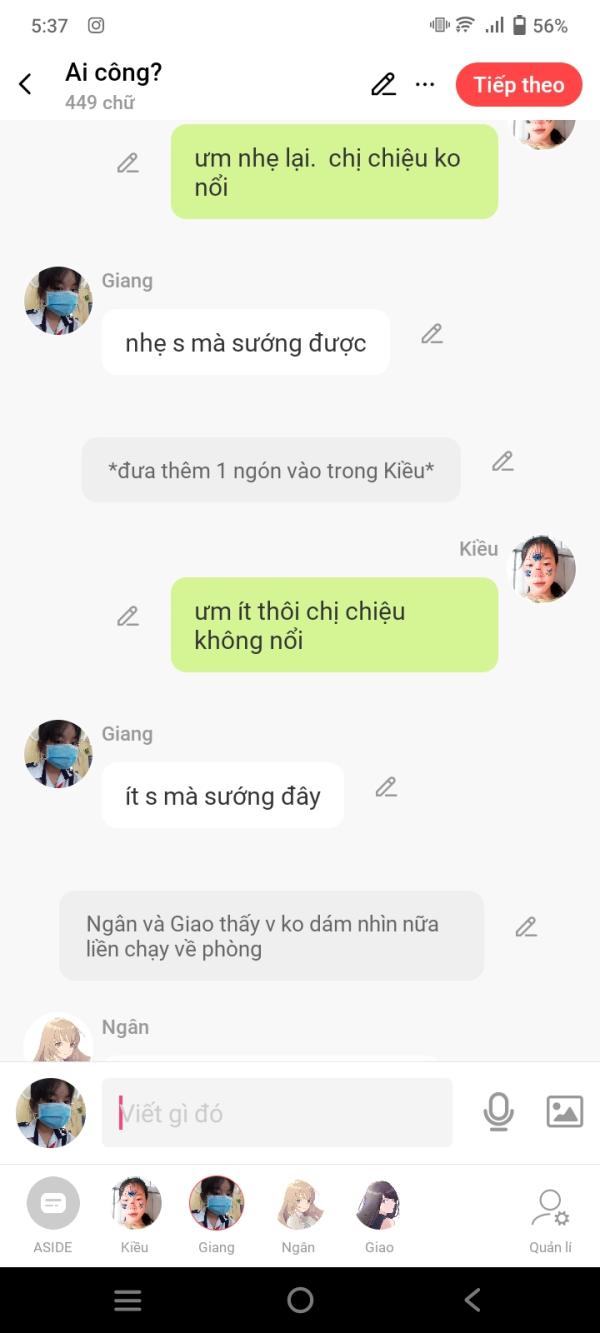Choose Ngân as the speaking character
The image size is (600, 1333).
[298, 1215]
